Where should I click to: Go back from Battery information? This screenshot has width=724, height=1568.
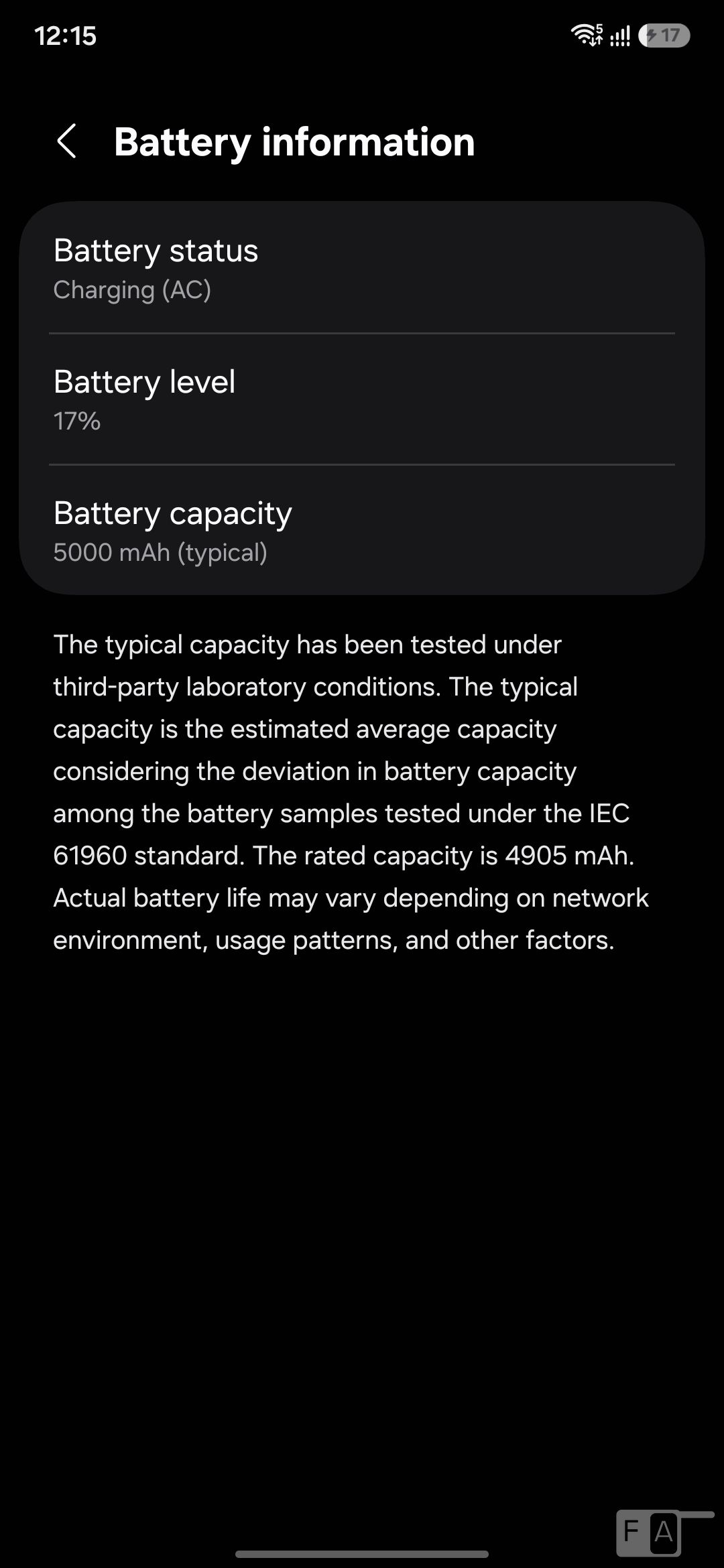(x=66, y=141)
